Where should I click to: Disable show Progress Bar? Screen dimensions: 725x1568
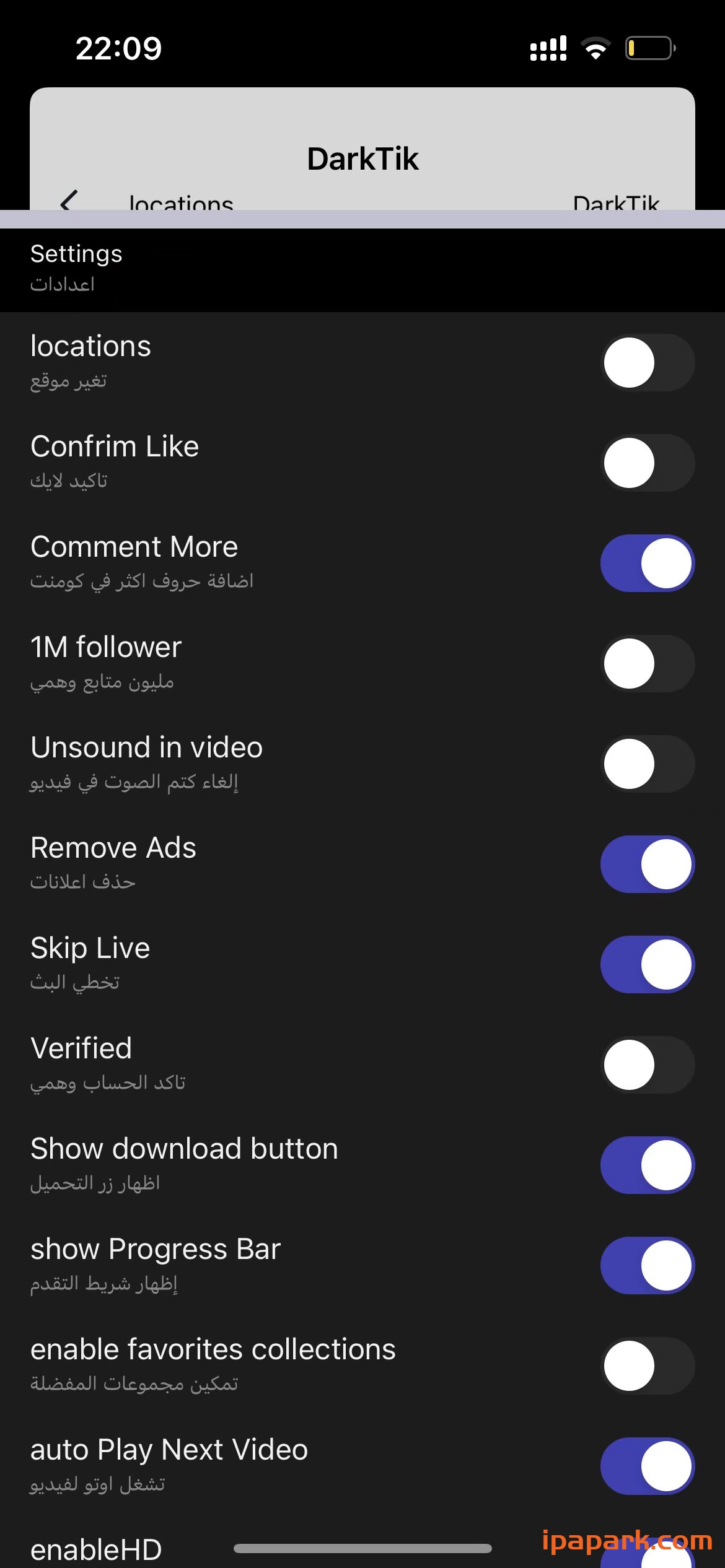point(647,1266)
